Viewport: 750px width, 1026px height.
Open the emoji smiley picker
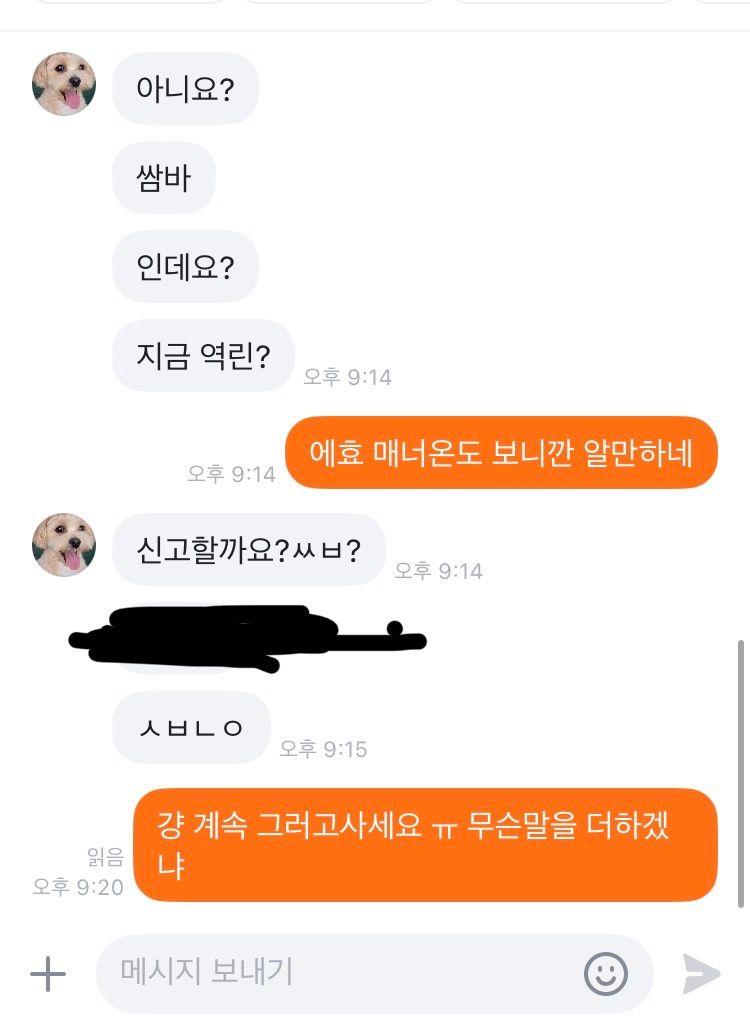coord(606,973)
